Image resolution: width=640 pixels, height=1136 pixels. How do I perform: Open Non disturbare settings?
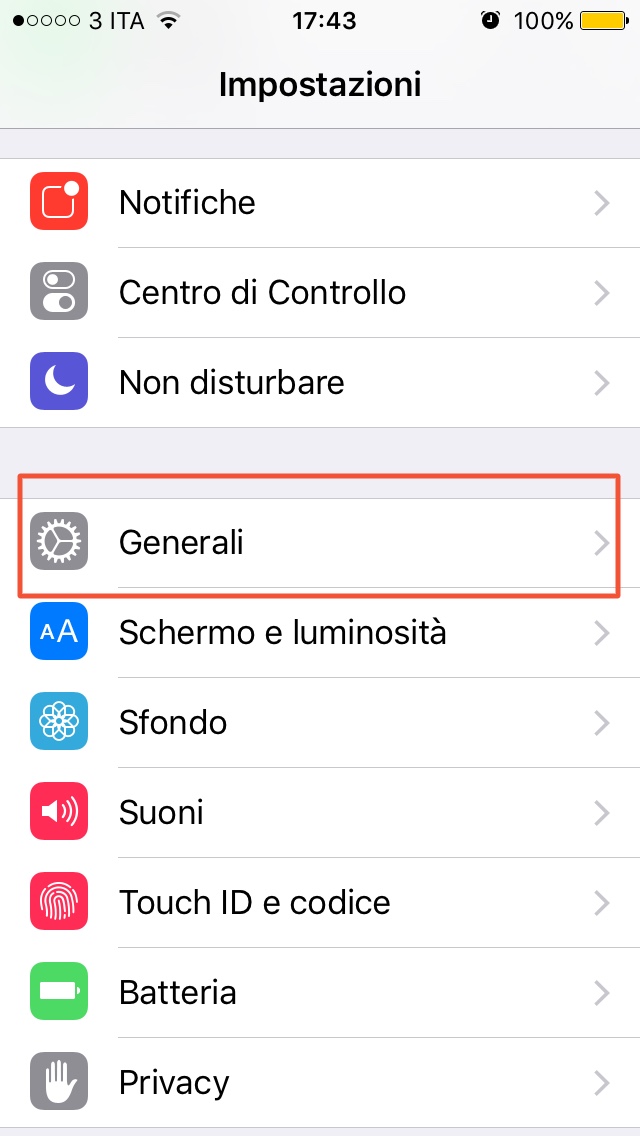(320, 383)
